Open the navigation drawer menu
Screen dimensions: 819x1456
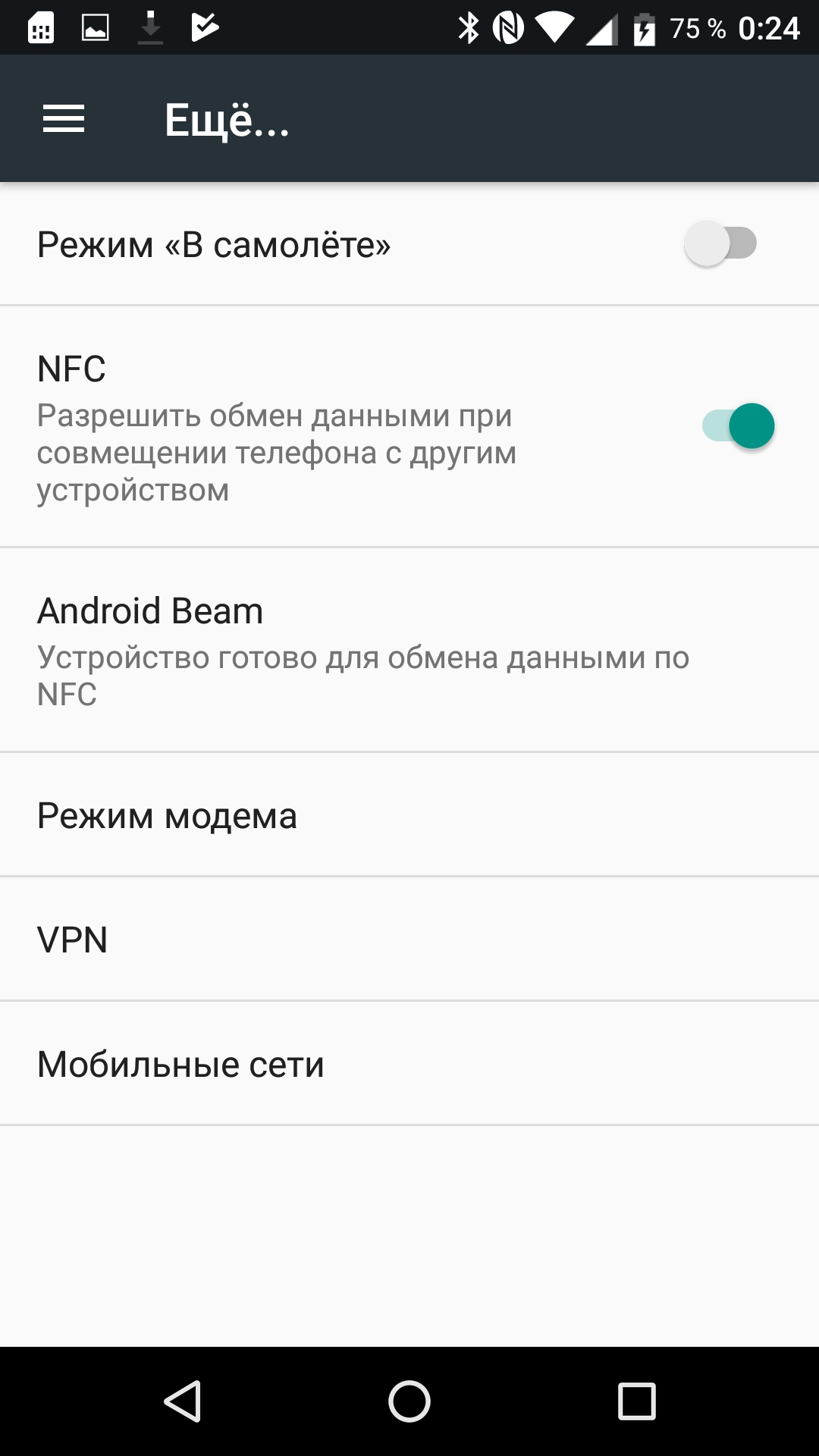click(64, 119)
